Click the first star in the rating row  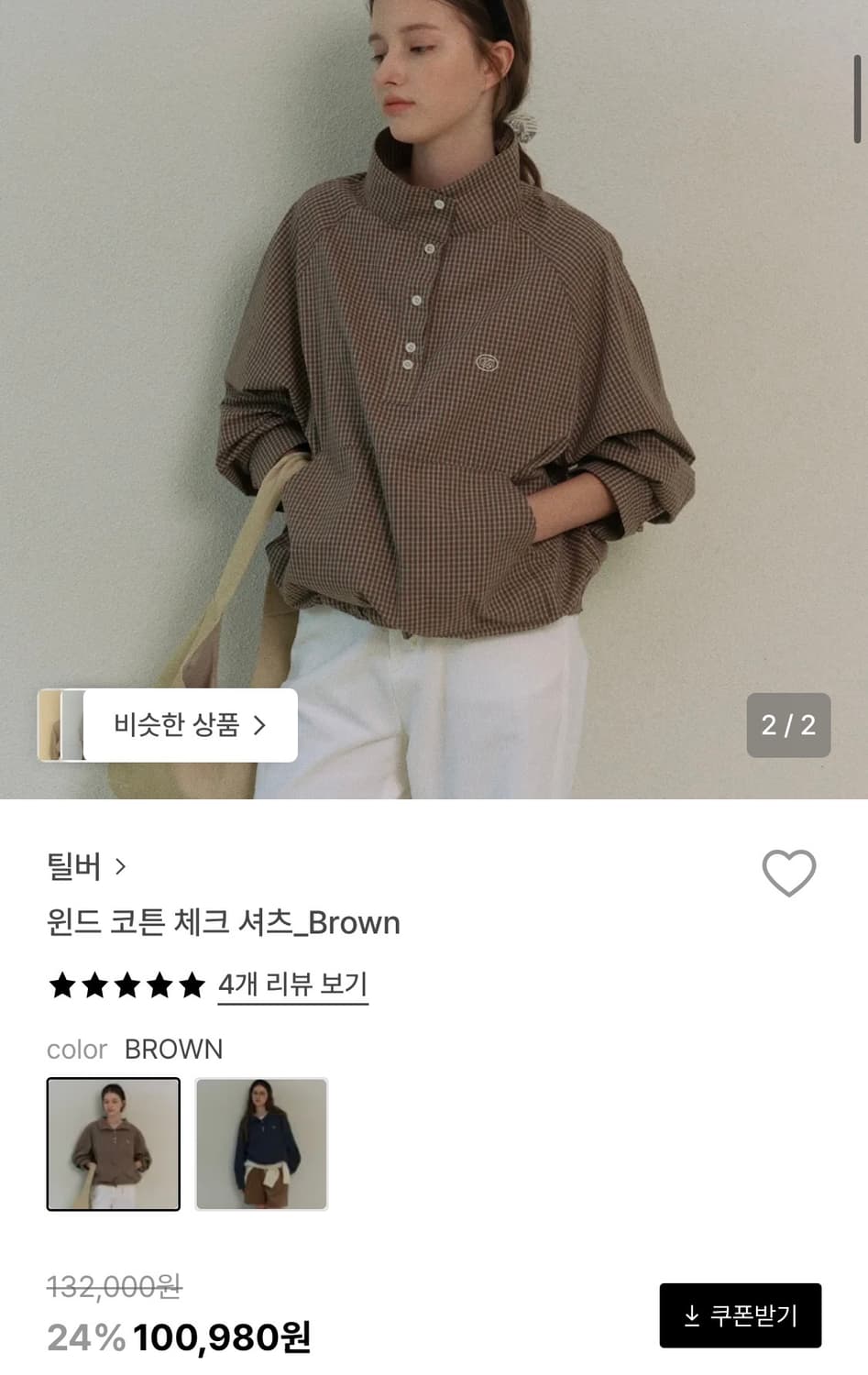[x=61, y=984]
